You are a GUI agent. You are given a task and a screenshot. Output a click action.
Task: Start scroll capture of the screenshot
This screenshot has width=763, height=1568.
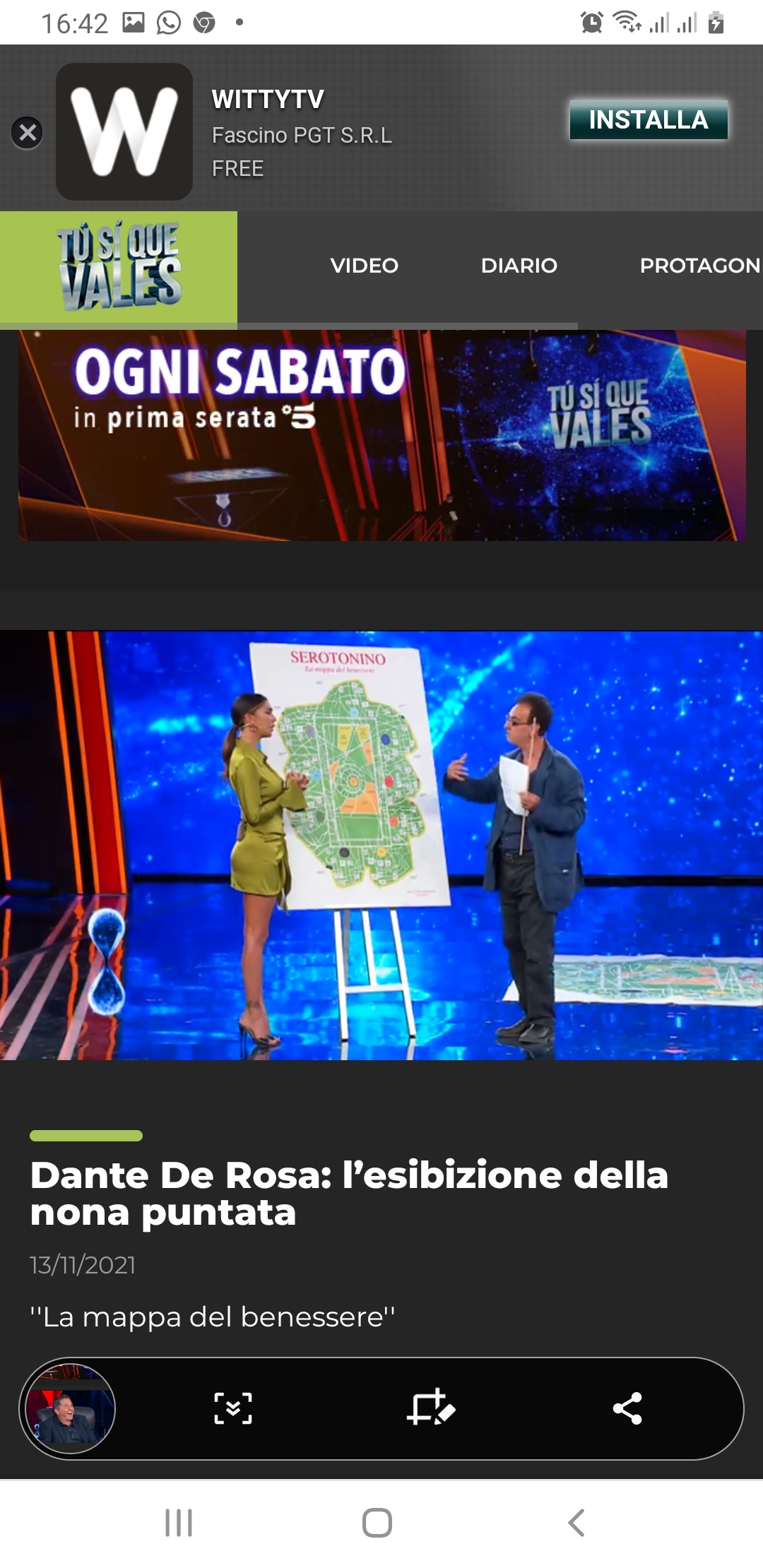[232, 1408]
